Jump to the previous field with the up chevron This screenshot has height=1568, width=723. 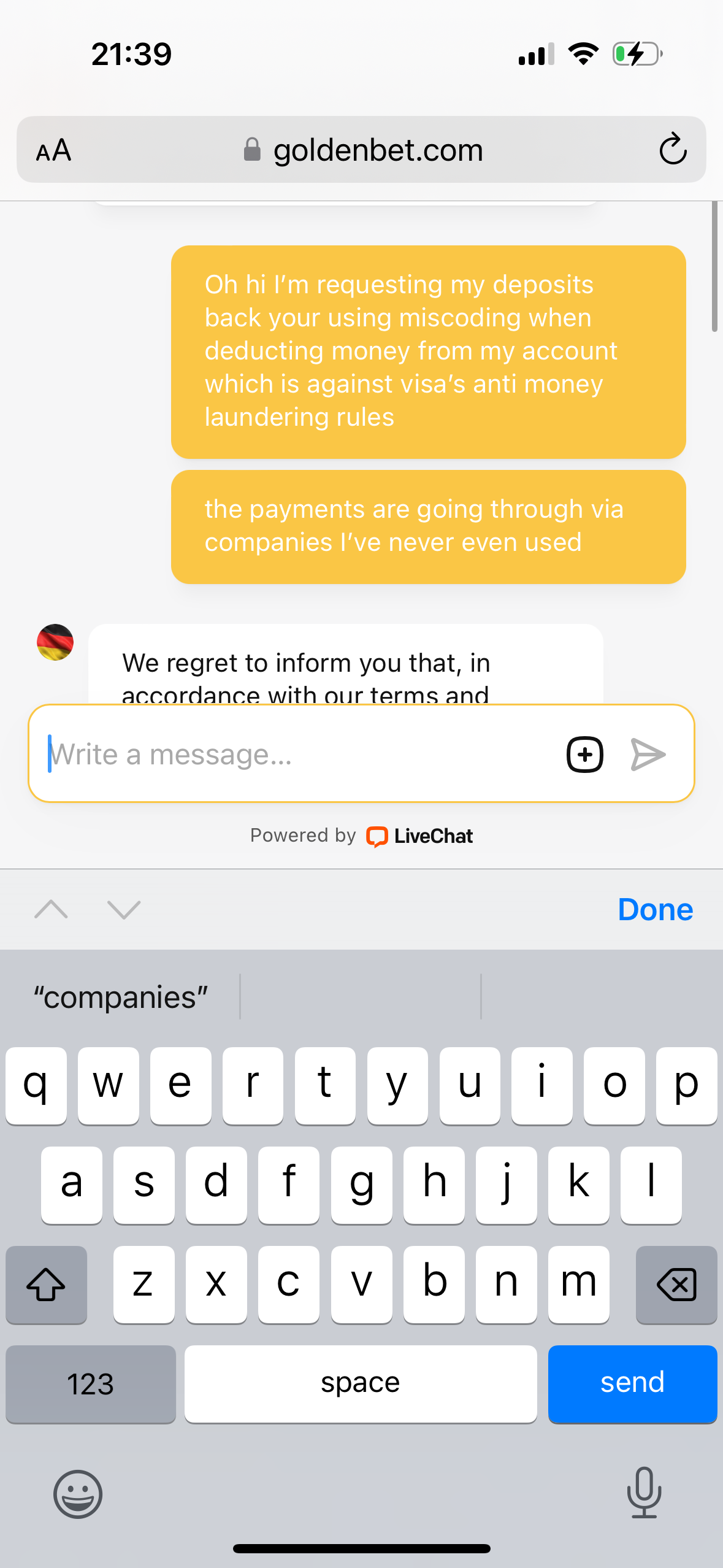point(52,909)
